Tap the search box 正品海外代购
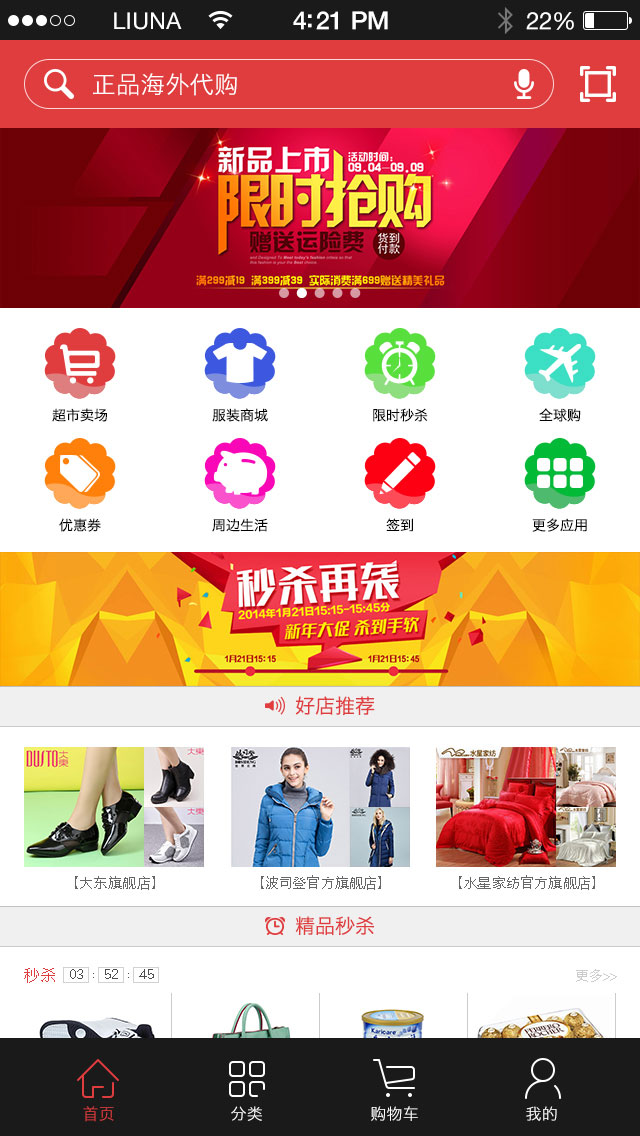This screenshot has width=640, height=1136. (x=288, y=84)
